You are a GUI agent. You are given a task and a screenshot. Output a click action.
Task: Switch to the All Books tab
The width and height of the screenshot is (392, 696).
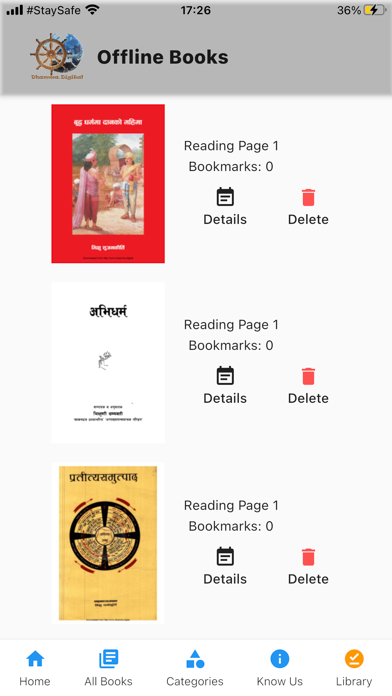tap(108, 668)
